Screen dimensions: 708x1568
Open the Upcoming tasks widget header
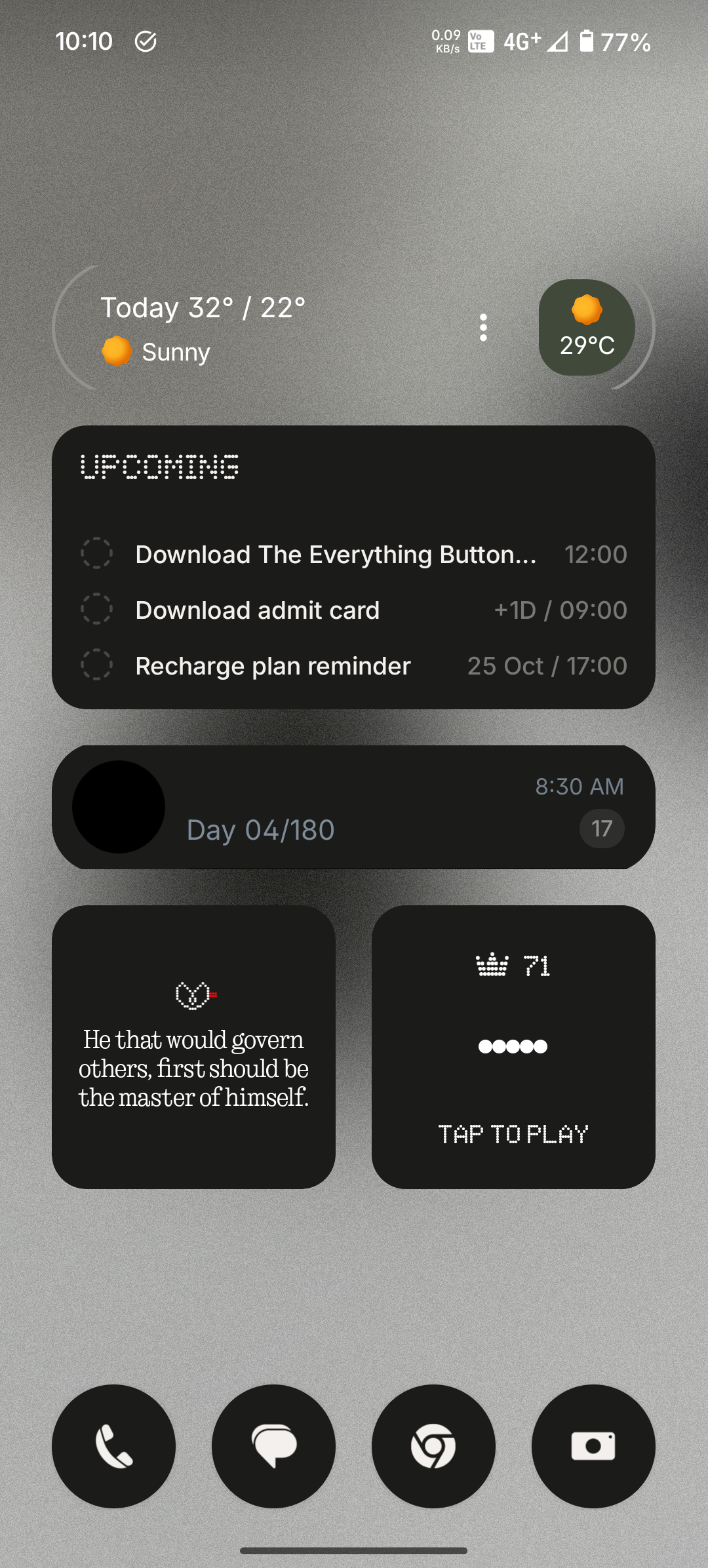tap(159, 467)
